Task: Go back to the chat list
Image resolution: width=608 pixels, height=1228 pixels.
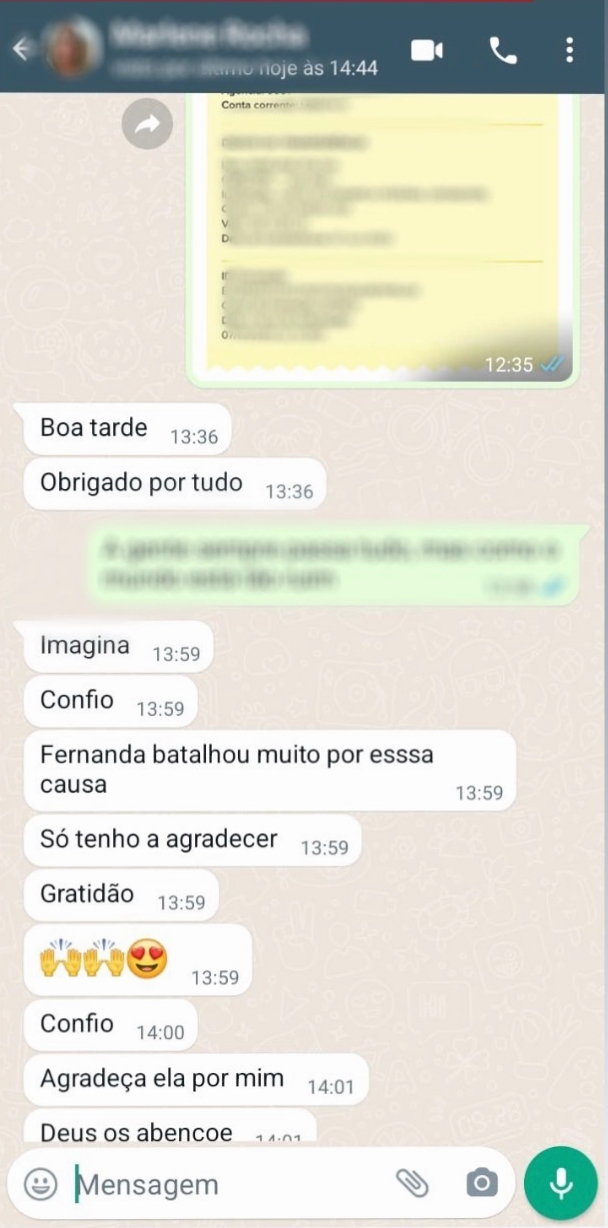Action: [20, 49]
